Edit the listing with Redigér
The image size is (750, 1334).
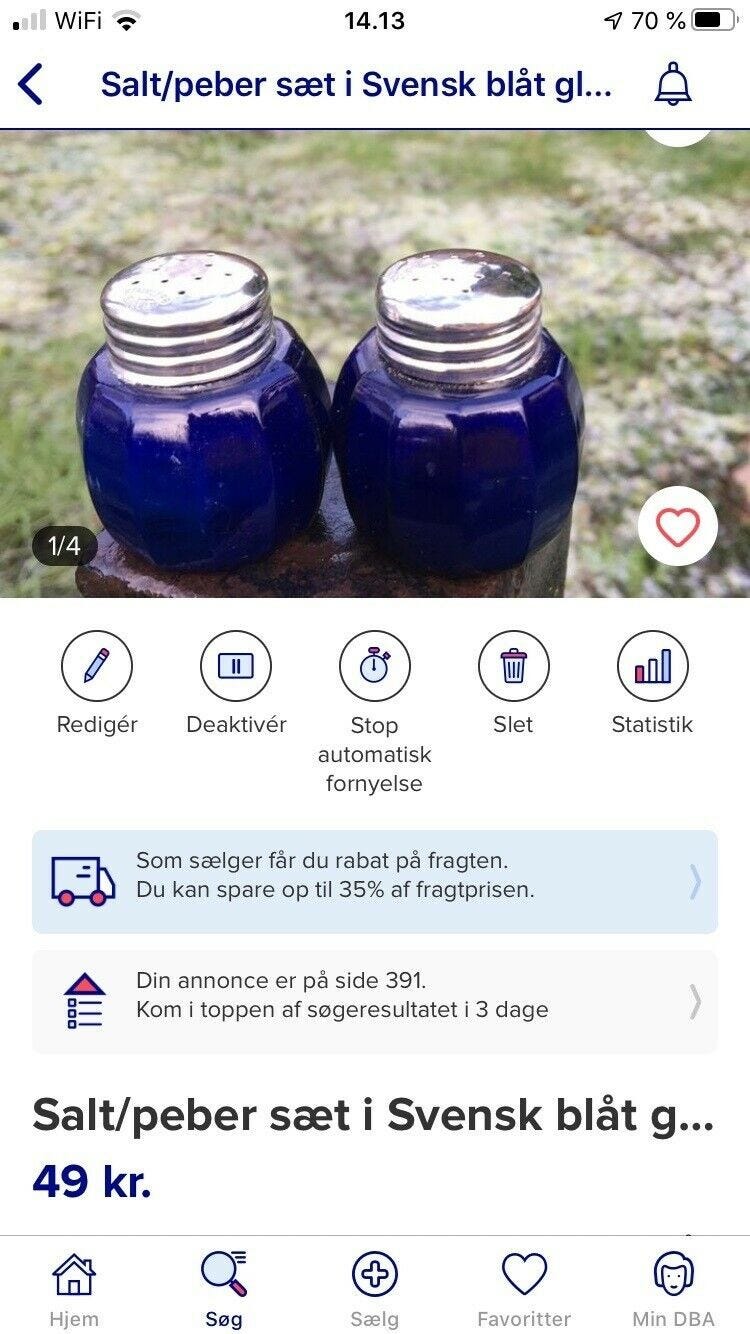click(97, 666)
